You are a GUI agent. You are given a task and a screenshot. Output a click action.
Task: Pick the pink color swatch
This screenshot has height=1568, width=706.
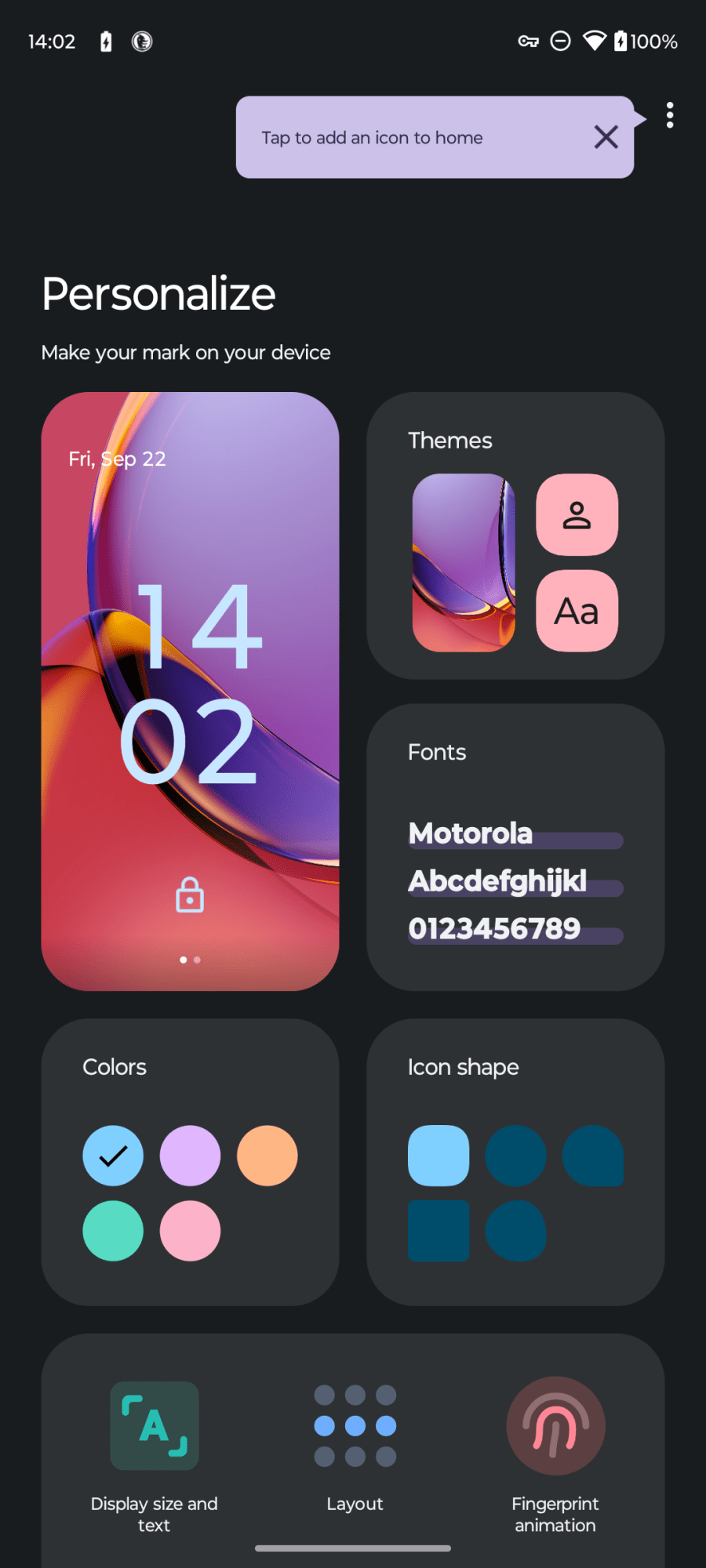pos(190,1231)
